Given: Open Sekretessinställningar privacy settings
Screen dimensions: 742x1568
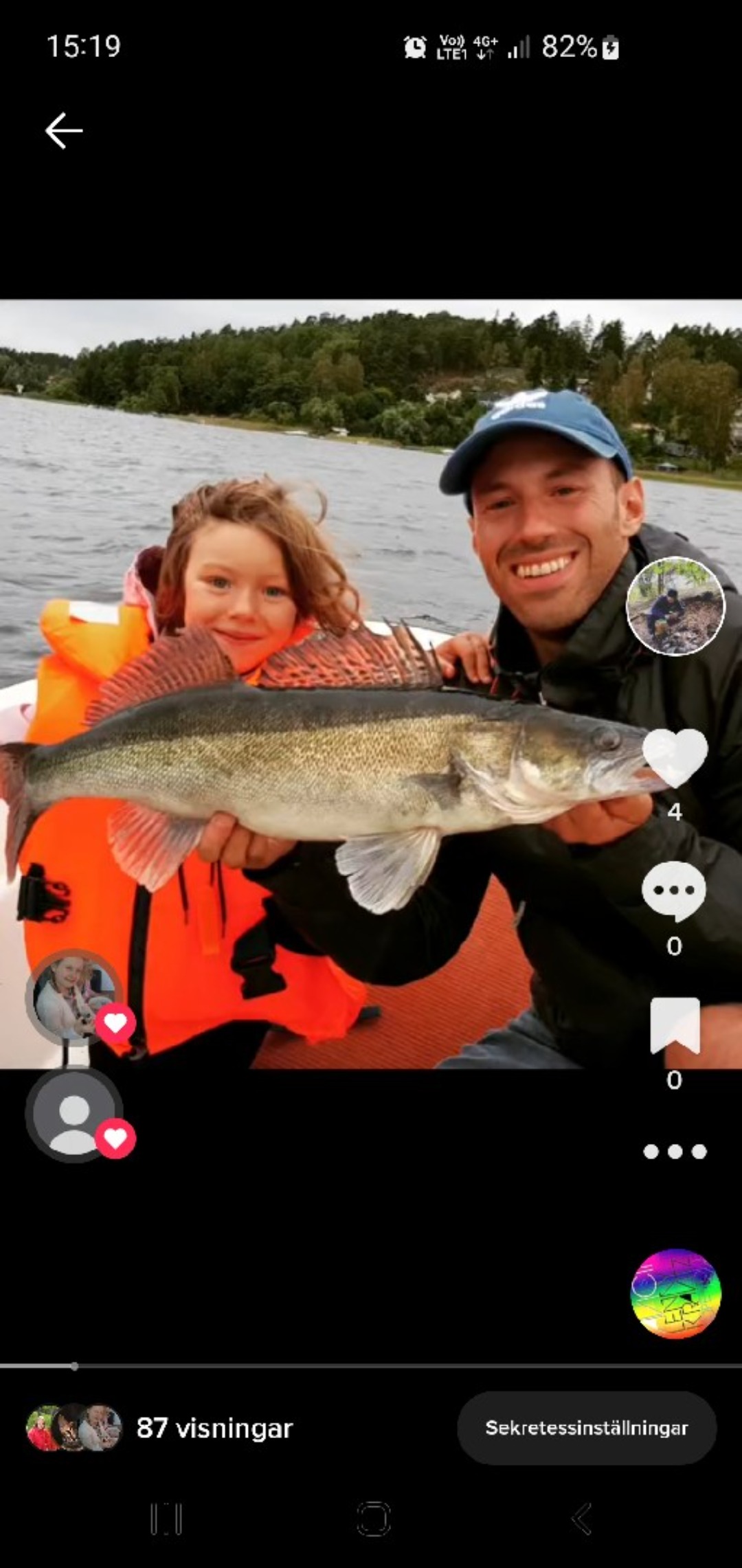Looking at the screenshot, I should [x=587, y=1428].
